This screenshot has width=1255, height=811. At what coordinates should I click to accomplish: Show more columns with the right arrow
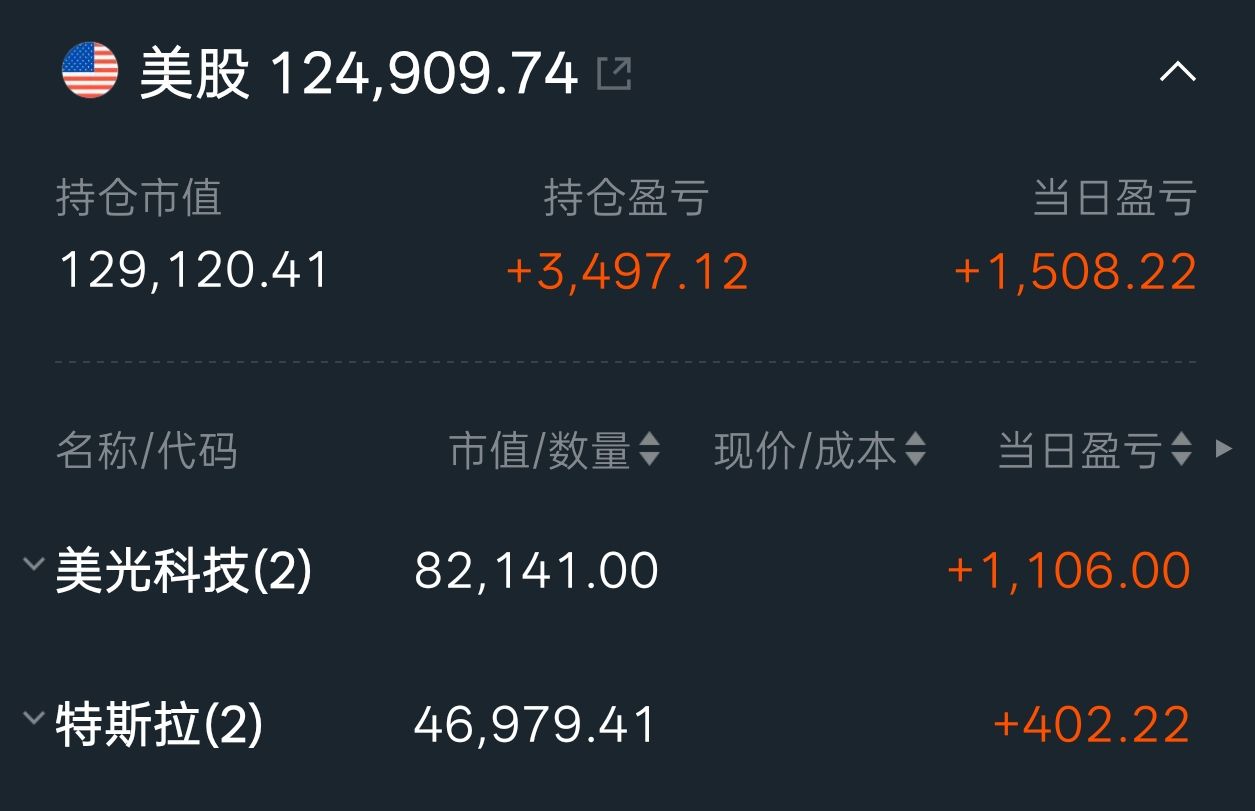click(x=1224, y=449)
